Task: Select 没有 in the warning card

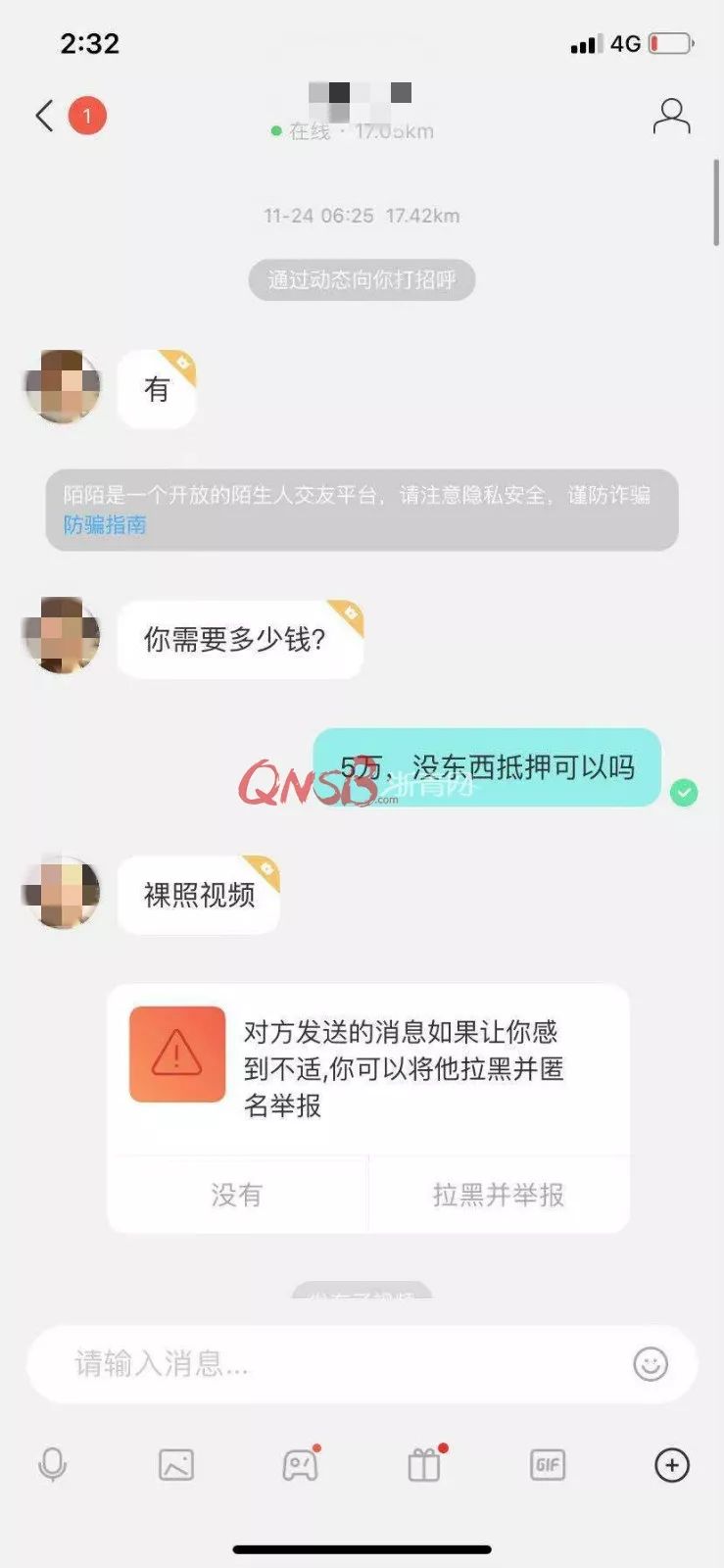Action: (x=237, y=1195)
